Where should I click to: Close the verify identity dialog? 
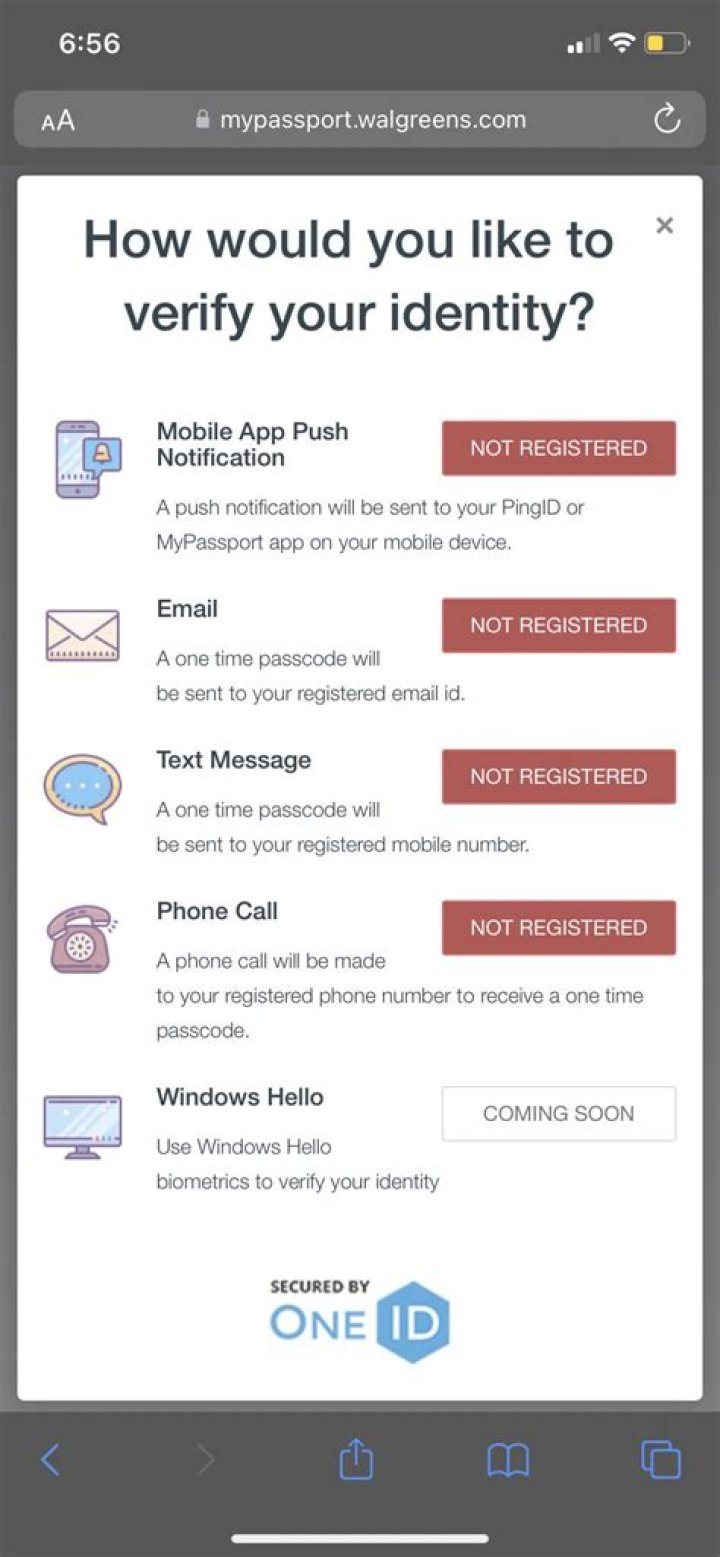pyautogui.click(x=664, y=226)
